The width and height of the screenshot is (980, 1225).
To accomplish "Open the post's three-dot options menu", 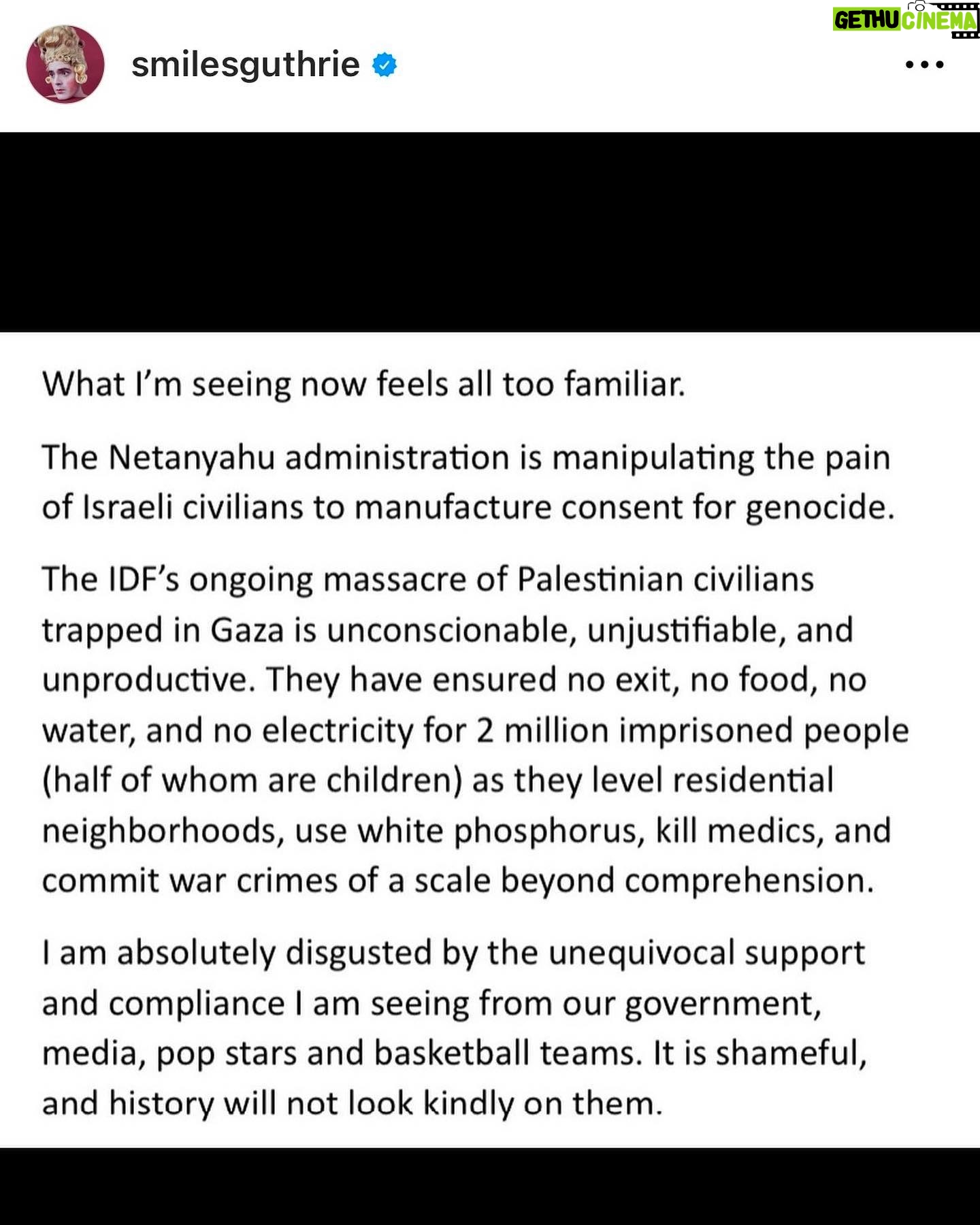I will [x=924, y=65].
